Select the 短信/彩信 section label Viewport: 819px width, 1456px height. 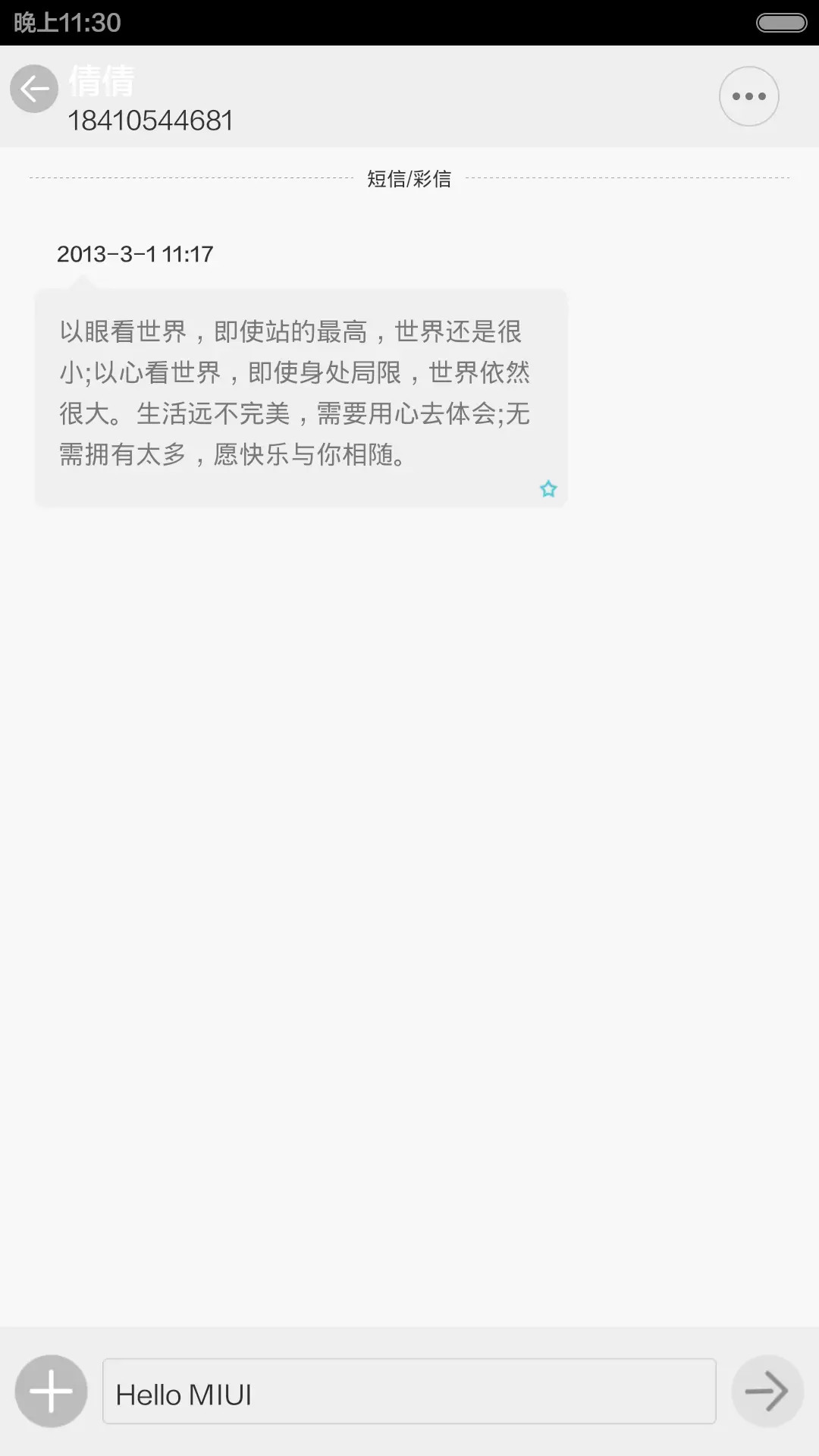point(408,180)
